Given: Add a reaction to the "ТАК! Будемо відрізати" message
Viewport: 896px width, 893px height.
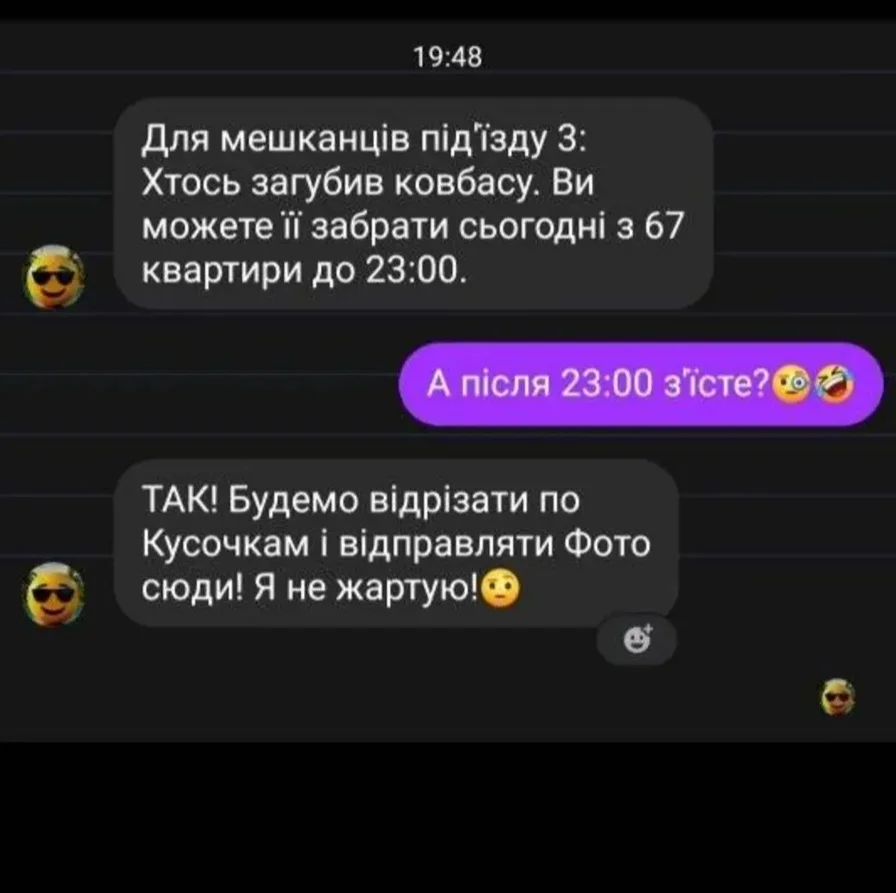Looking at the screenshot, I should point(637,641).
